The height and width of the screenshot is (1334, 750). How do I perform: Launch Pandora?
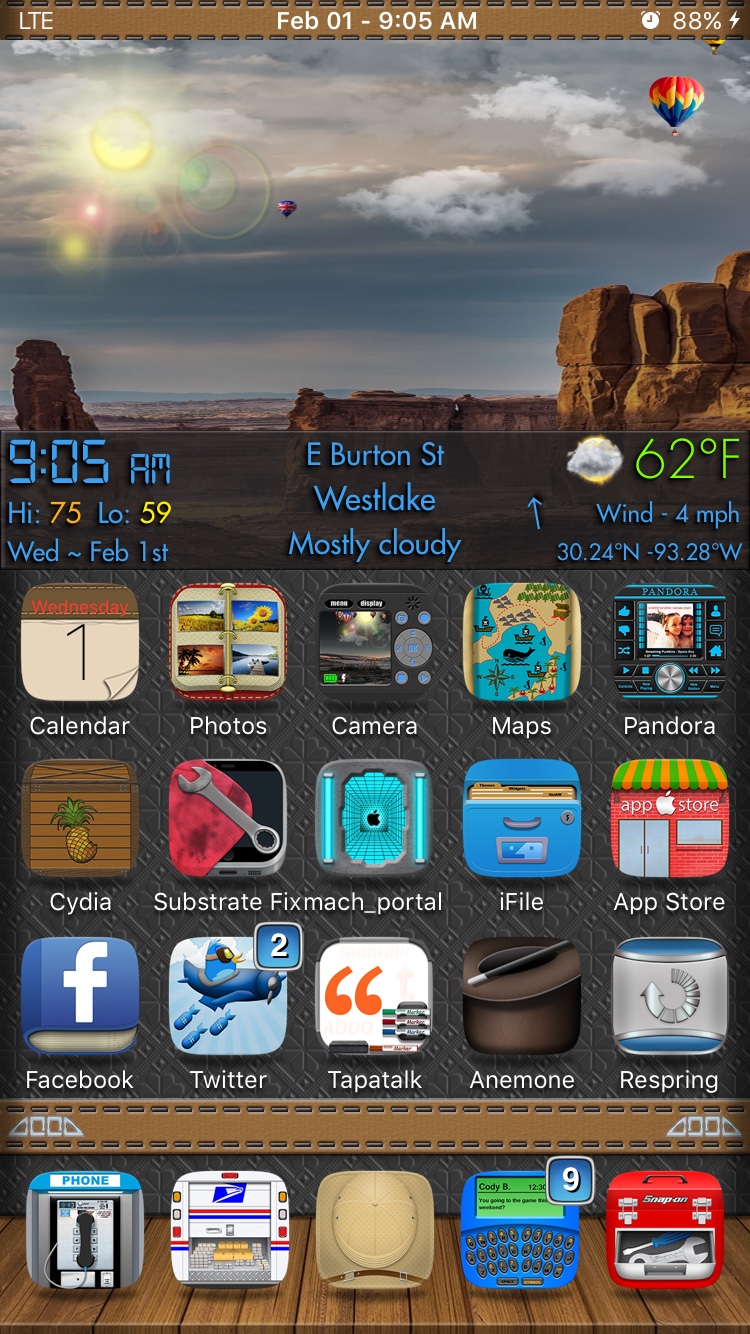669,644
